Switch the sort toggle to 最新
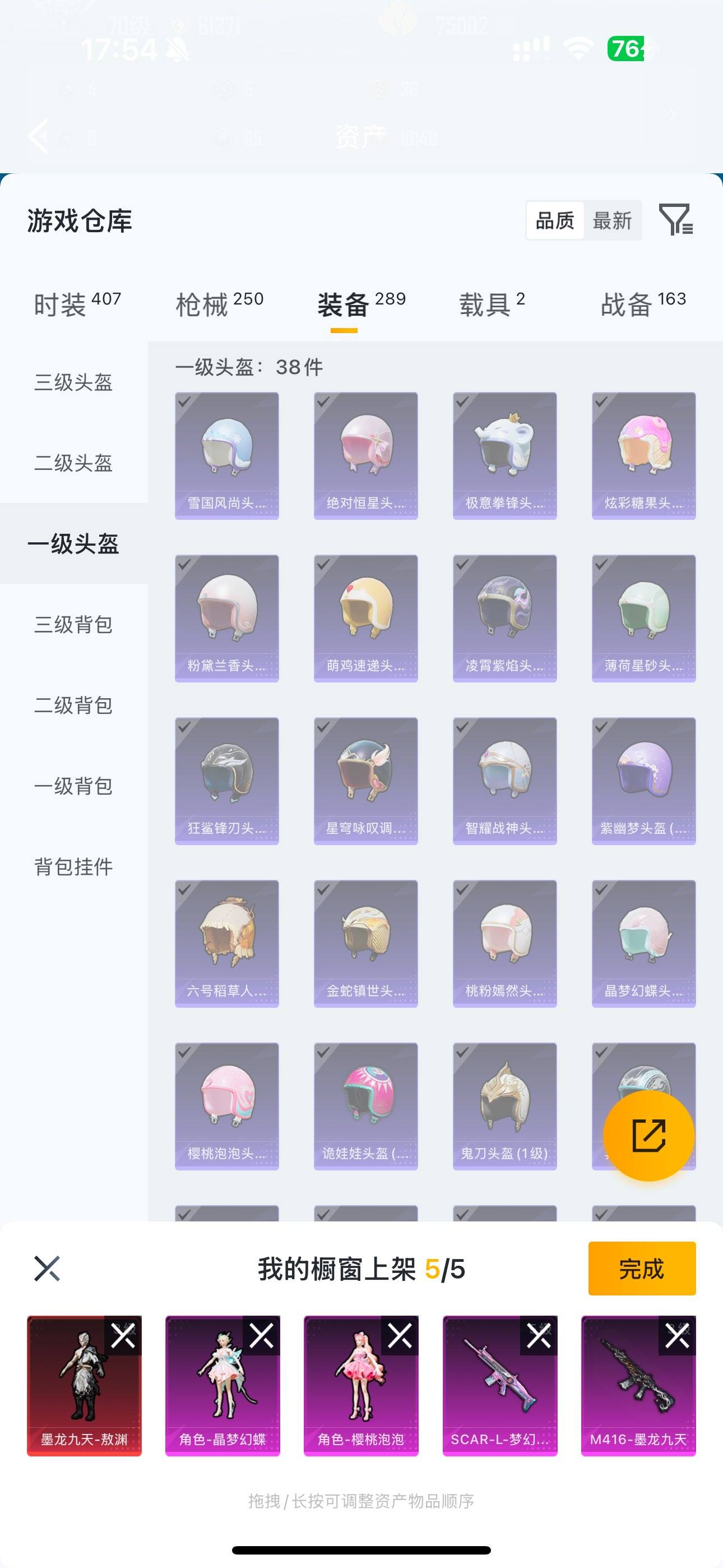 click(613, 220)
